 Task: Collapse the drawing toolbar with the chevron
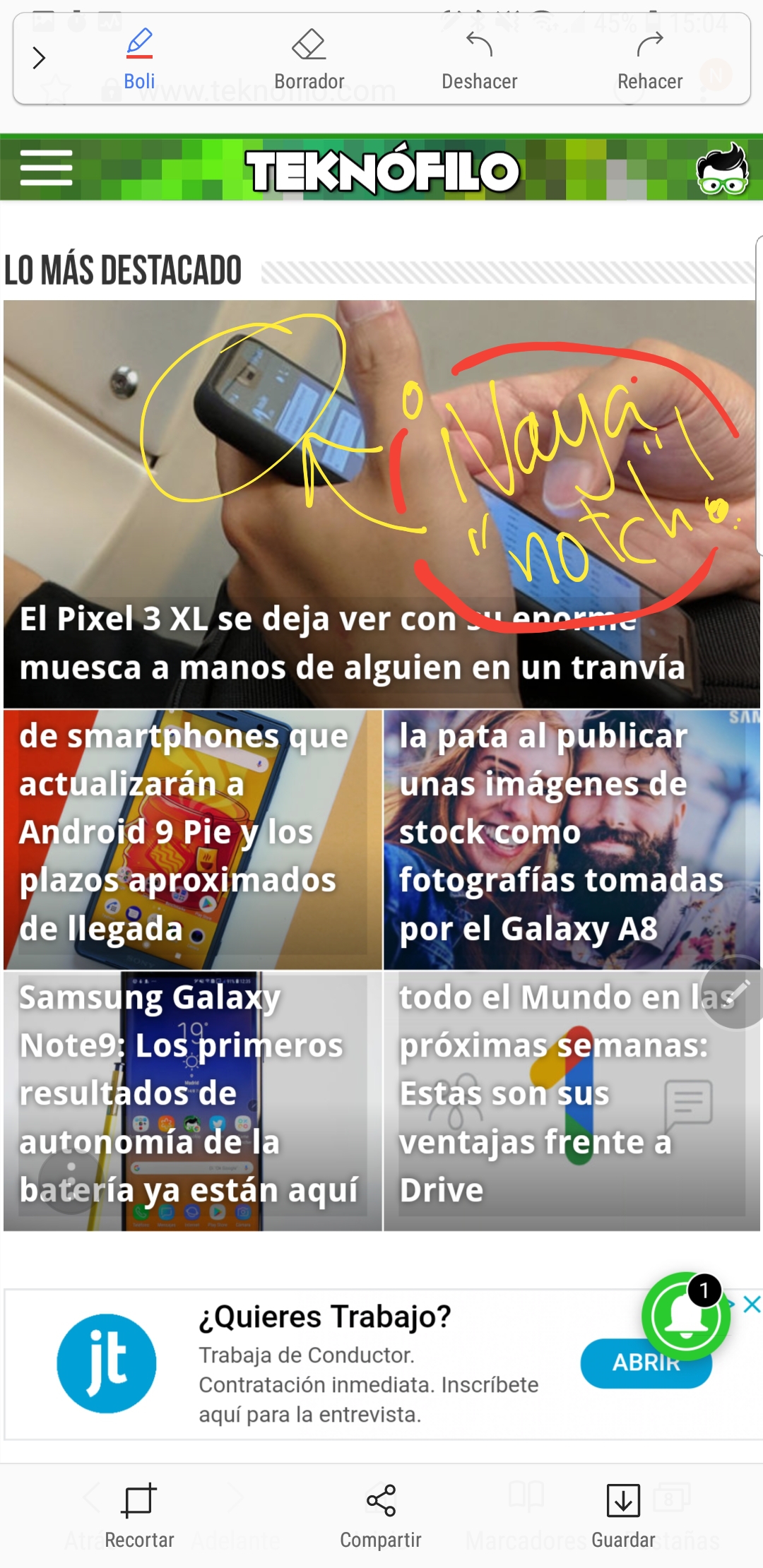39,58
